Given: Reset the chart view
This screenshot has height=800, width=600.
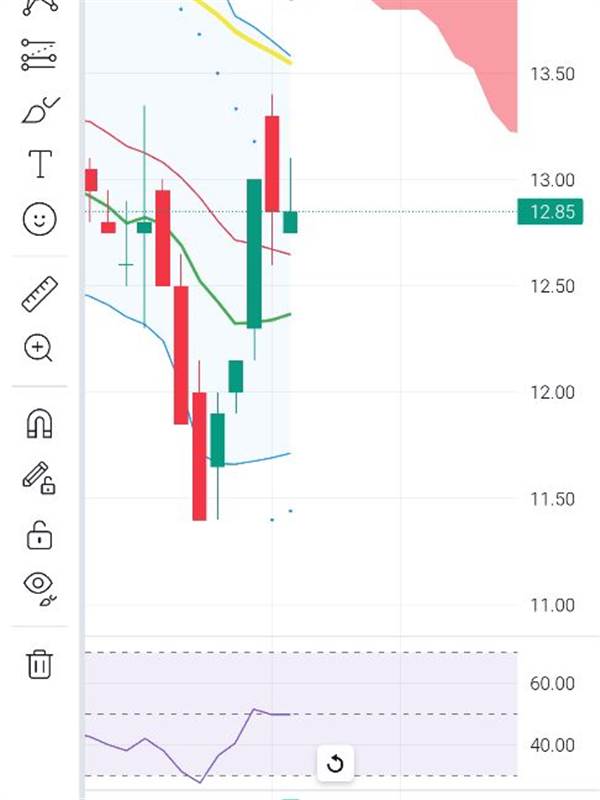Looking at the screenshot, I should pos(335,764).
